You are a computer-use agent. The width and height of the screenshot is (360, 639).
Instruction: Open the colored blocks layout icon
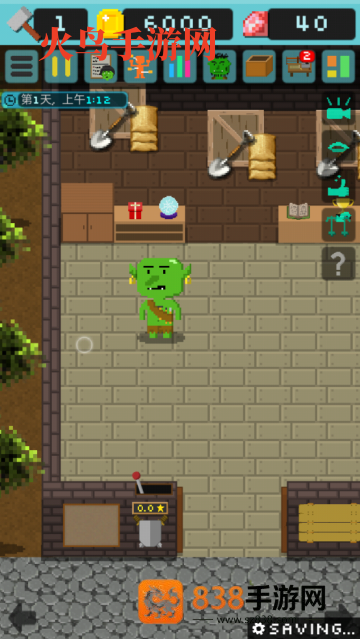click(338, 66)
